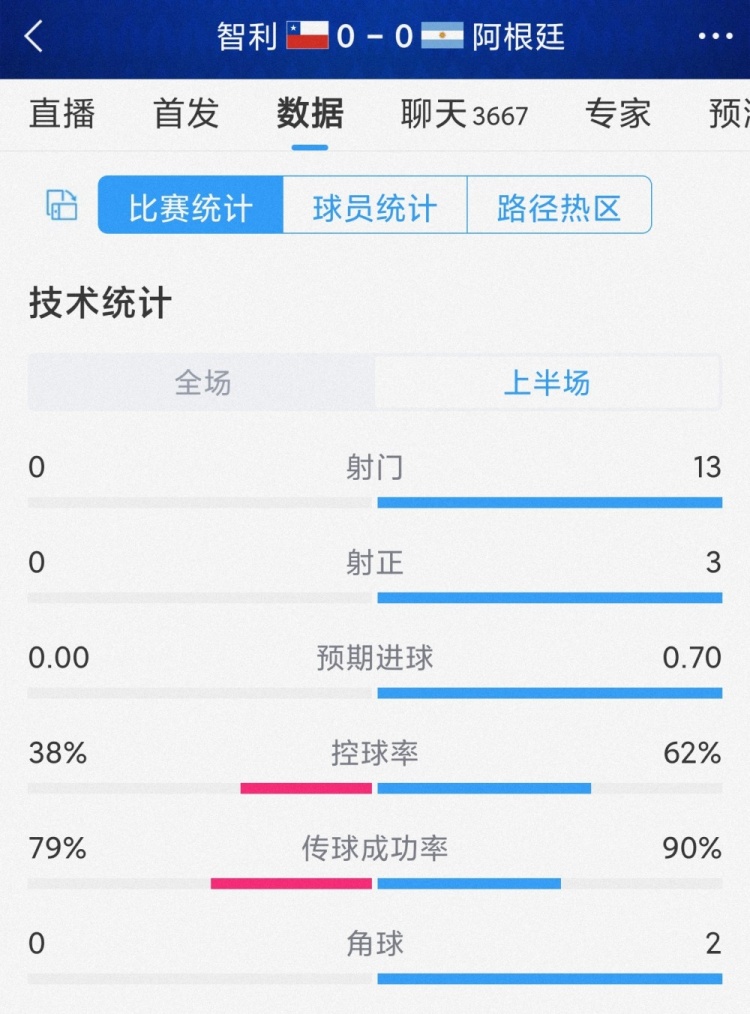The width and height of the screenshot is (750, 1014).
Task: Switch to 全场 statistics view
Action: pos(201,382)
